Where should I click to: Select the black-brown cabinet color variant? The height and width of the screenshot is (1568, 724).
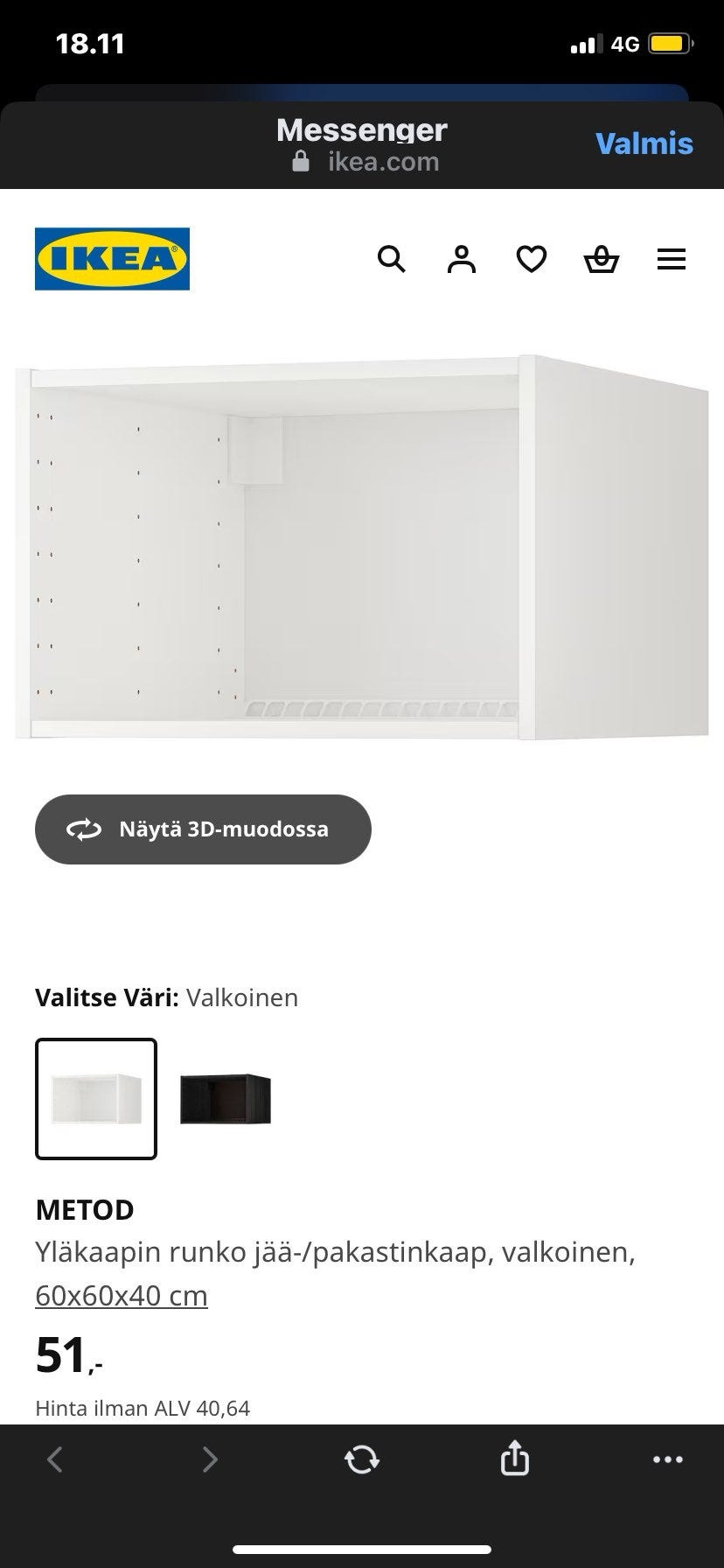pyautogui.click(x=226, y=1099)
